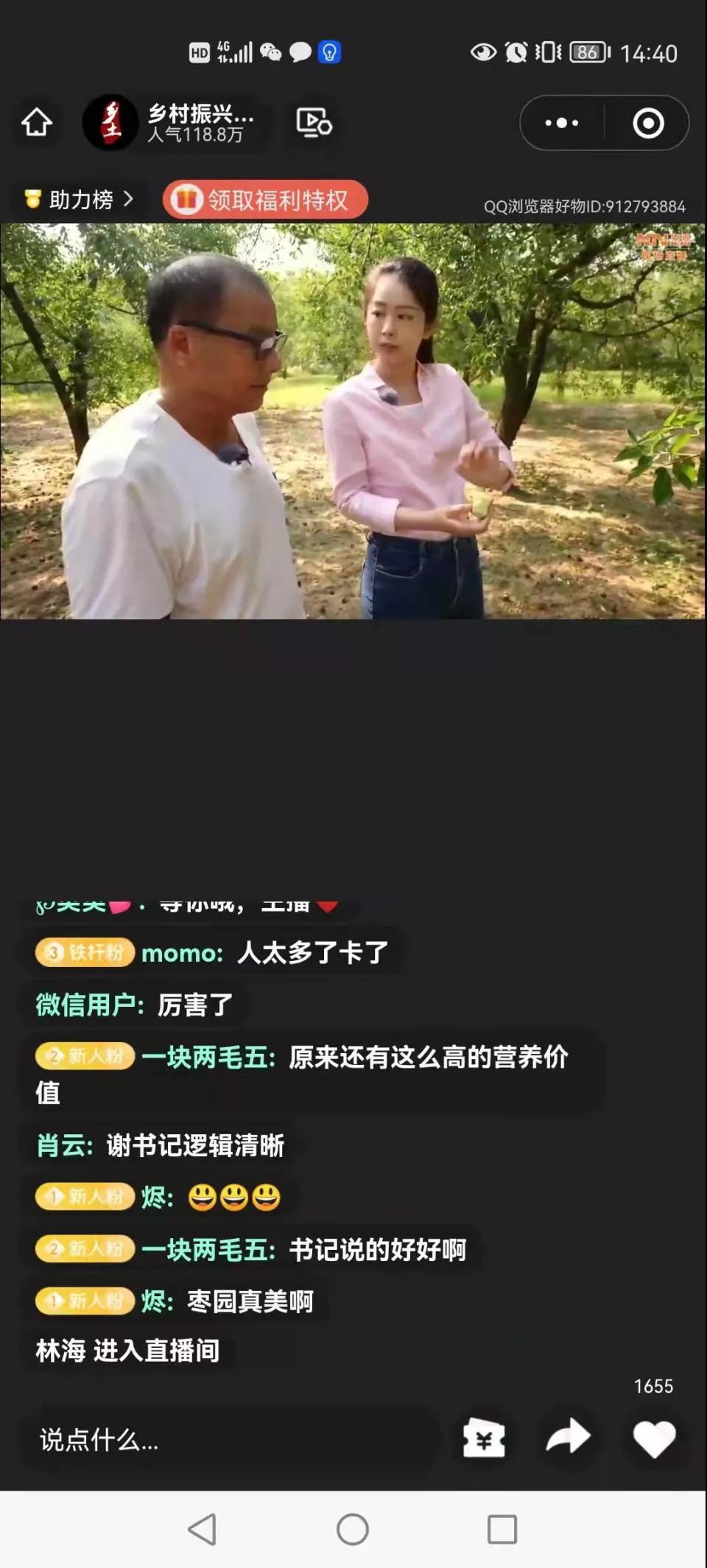Close the mini program via the circle button
The height and width of the screenshot is (1568, 707).
(648, 123)
